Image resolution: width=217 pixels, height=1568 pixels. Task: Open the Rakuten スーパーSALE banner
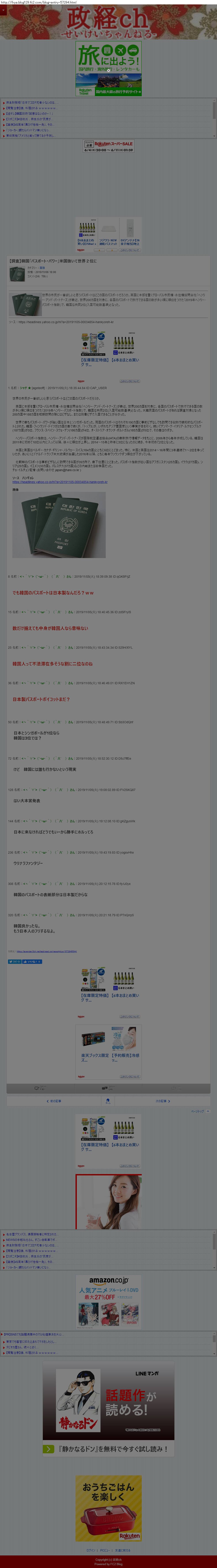pyautogui.click(x=109, y=146)
